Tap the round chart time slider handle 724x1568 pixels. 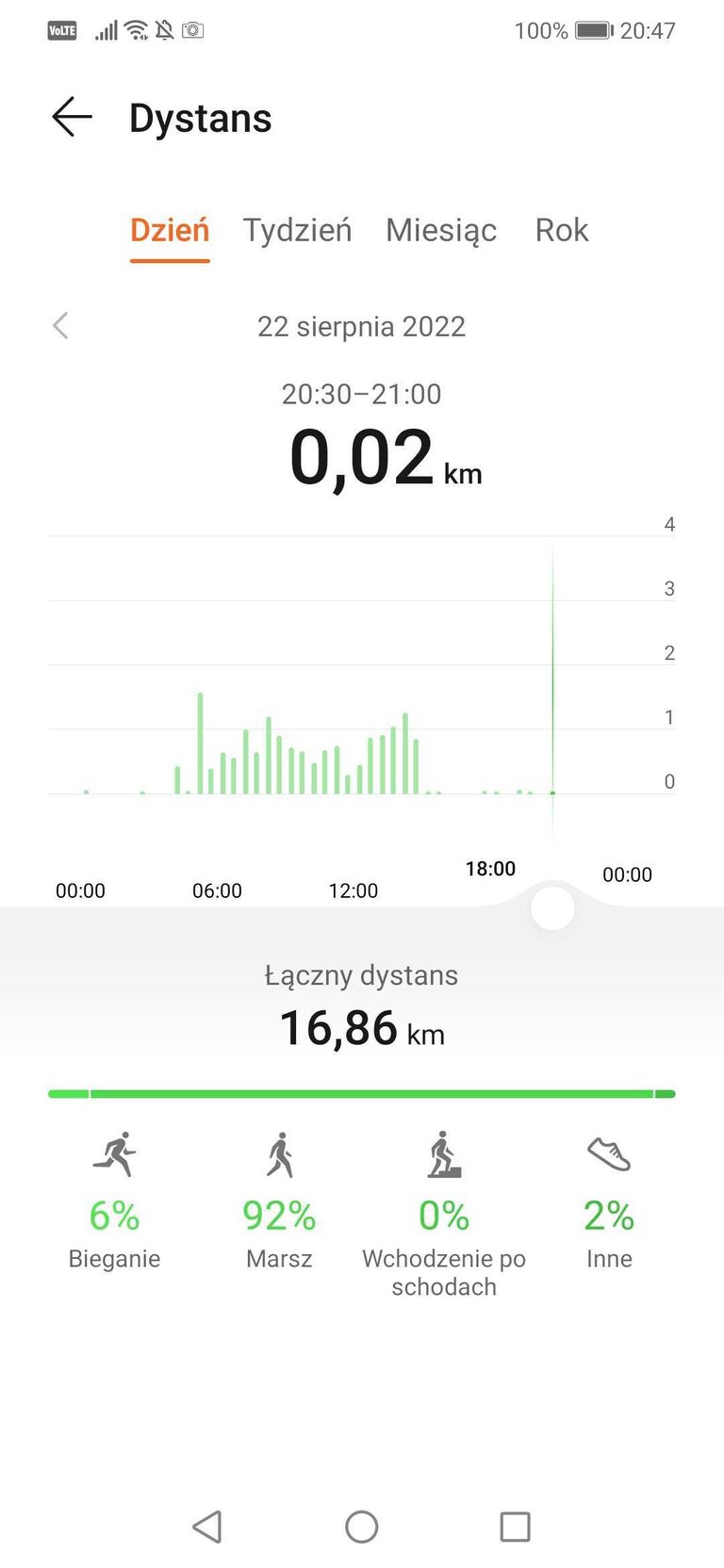pyautogui.click(x=552, y=908)
